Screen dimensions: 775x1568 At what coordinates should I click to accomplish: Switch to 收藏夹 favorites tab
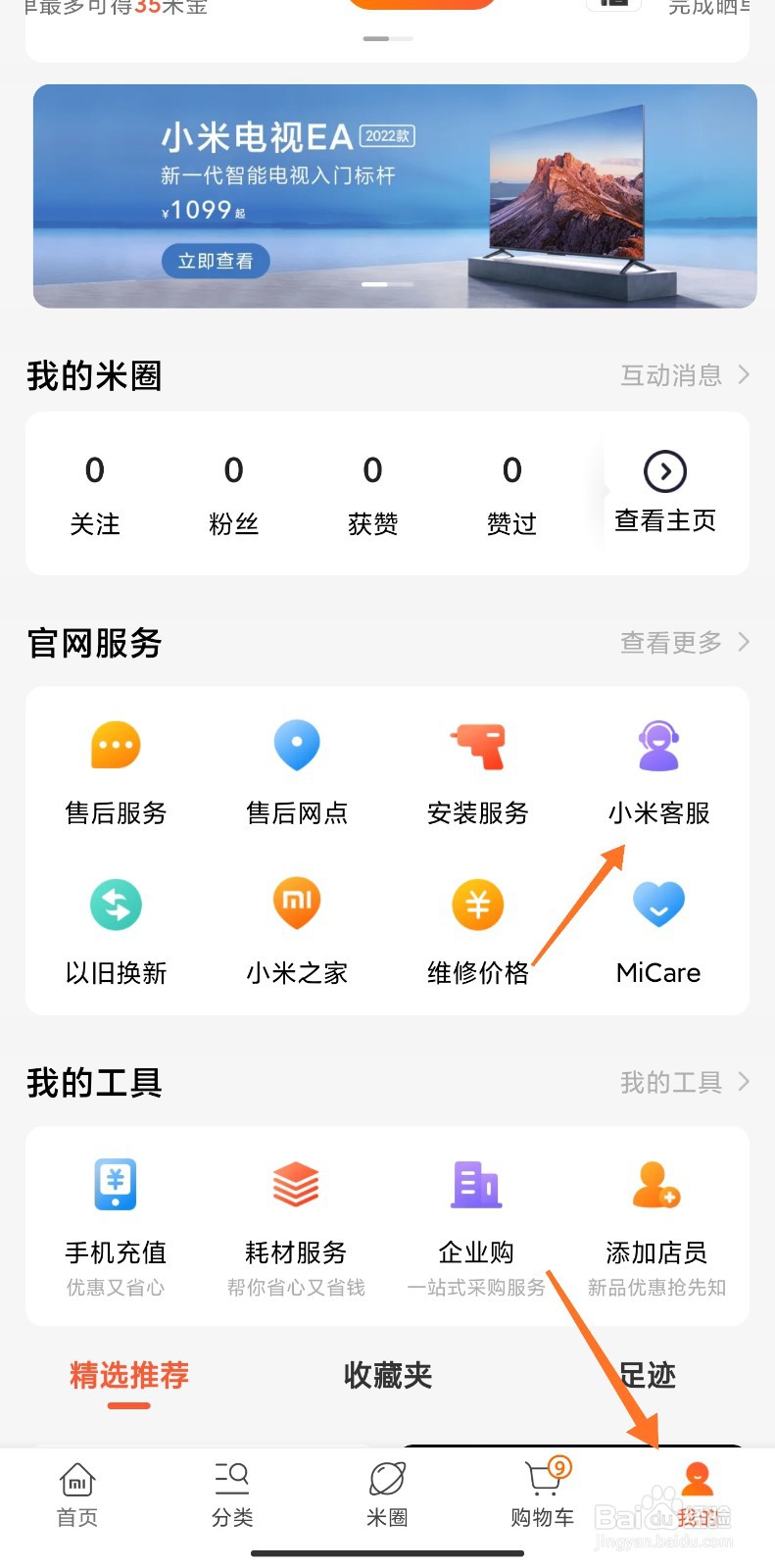(x=387, y=1376)
